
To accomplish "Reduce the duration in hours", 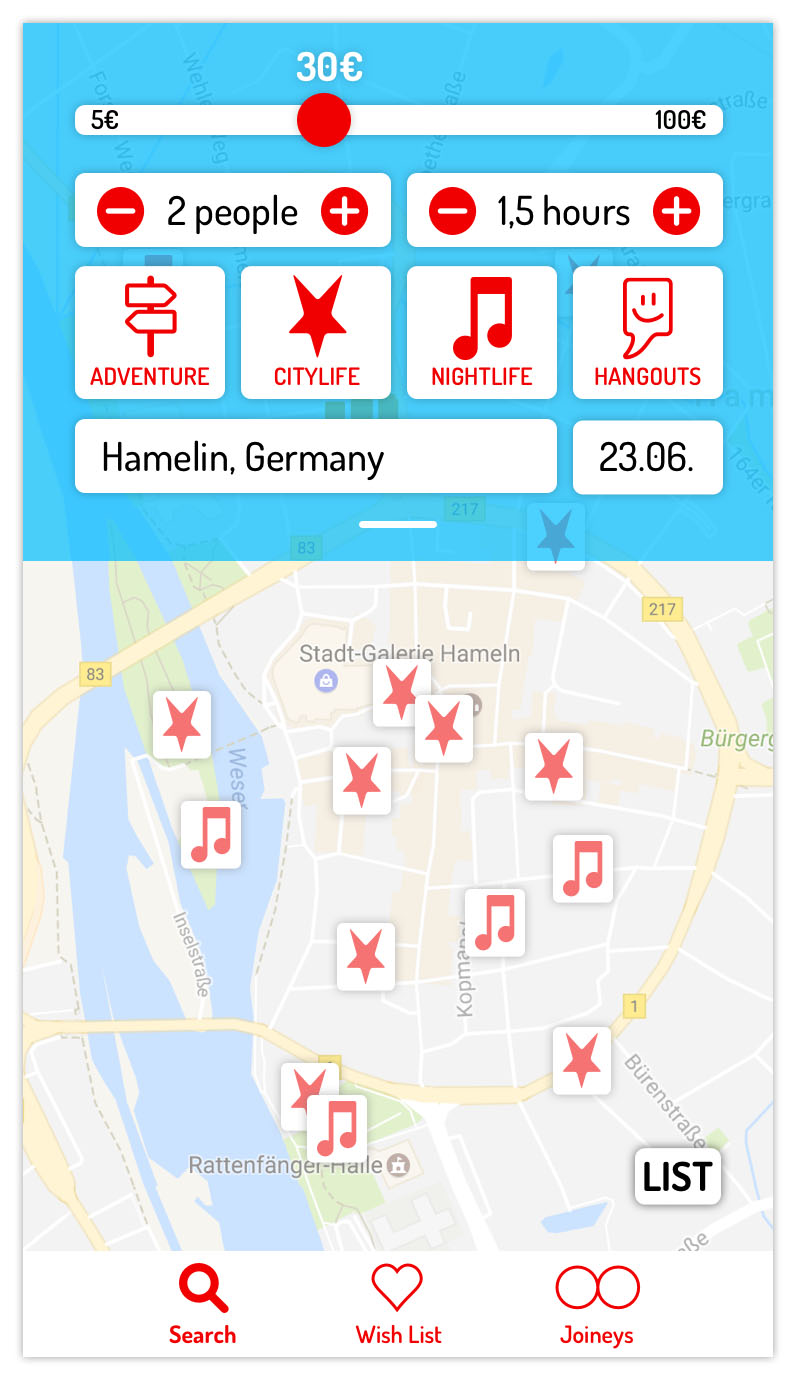I will point(453,212).
